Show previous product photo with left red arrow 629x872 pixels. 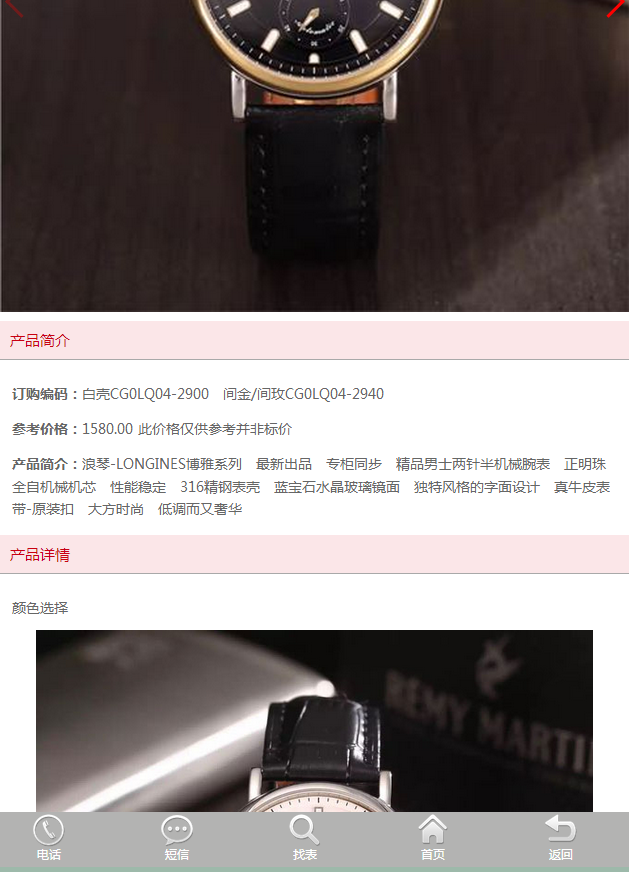(x=14, y=8)
